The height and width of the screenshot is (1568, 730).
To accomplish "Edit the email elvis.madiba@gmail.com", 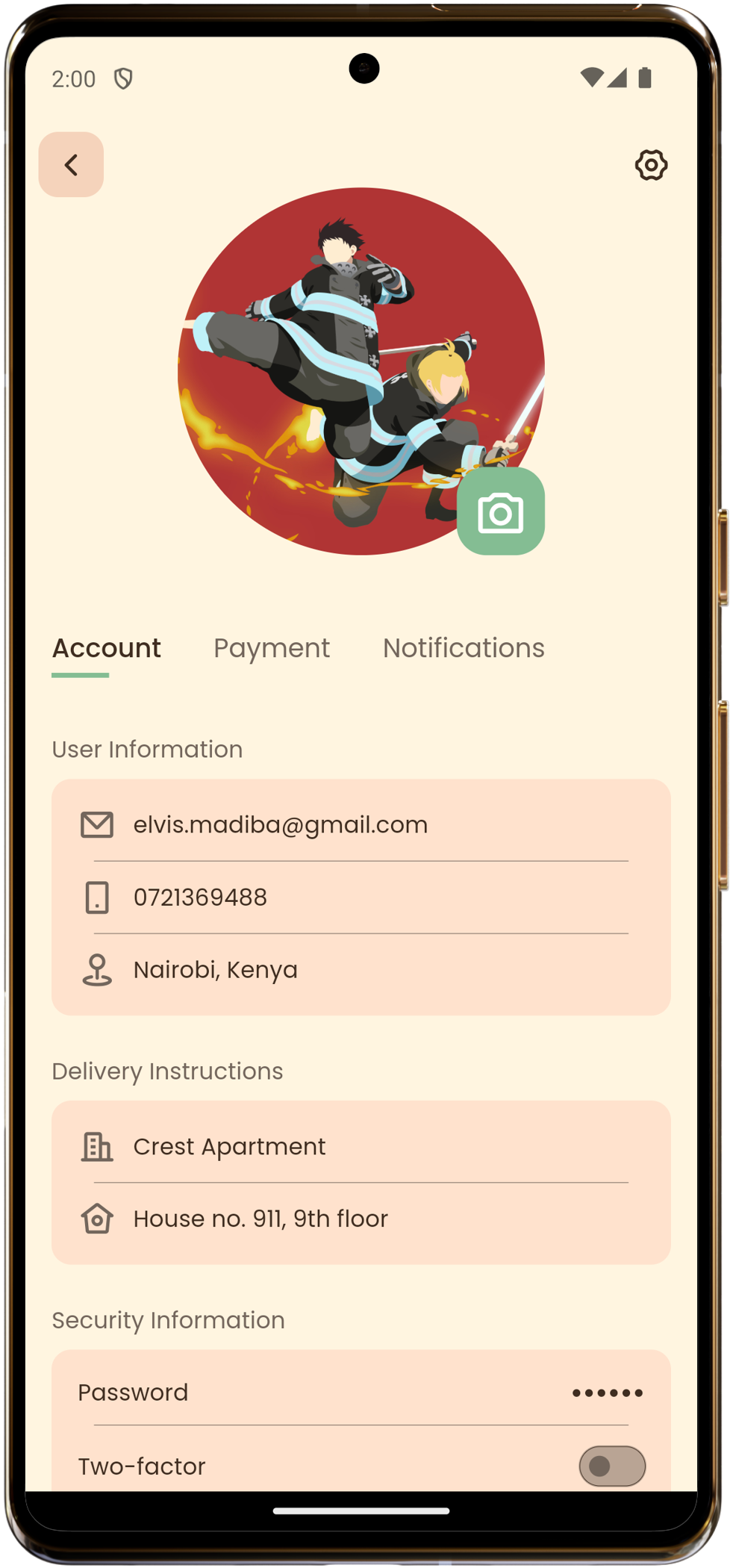I will 281,825.
